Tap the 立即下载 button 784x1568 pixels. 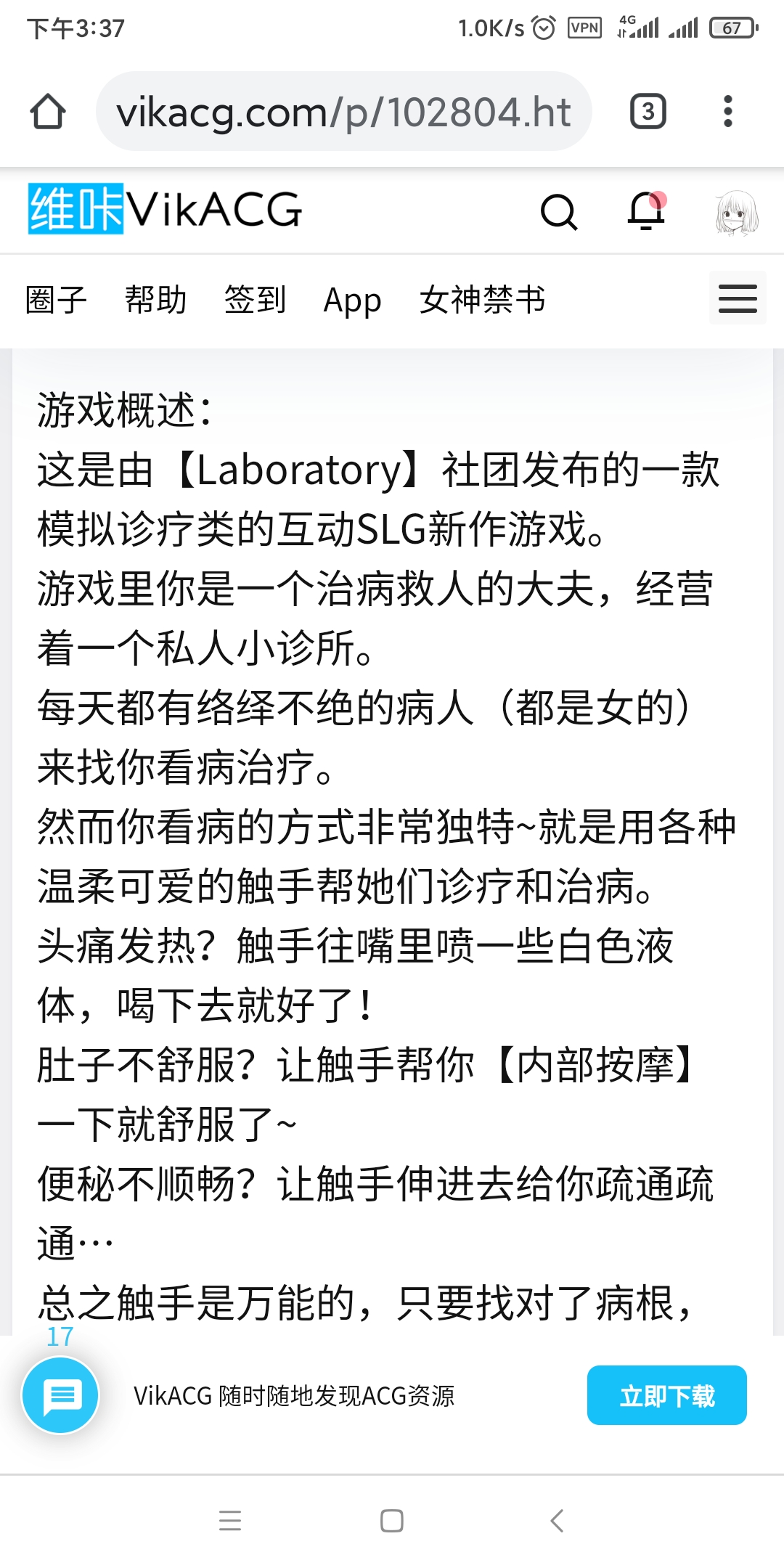(666, 1395)
